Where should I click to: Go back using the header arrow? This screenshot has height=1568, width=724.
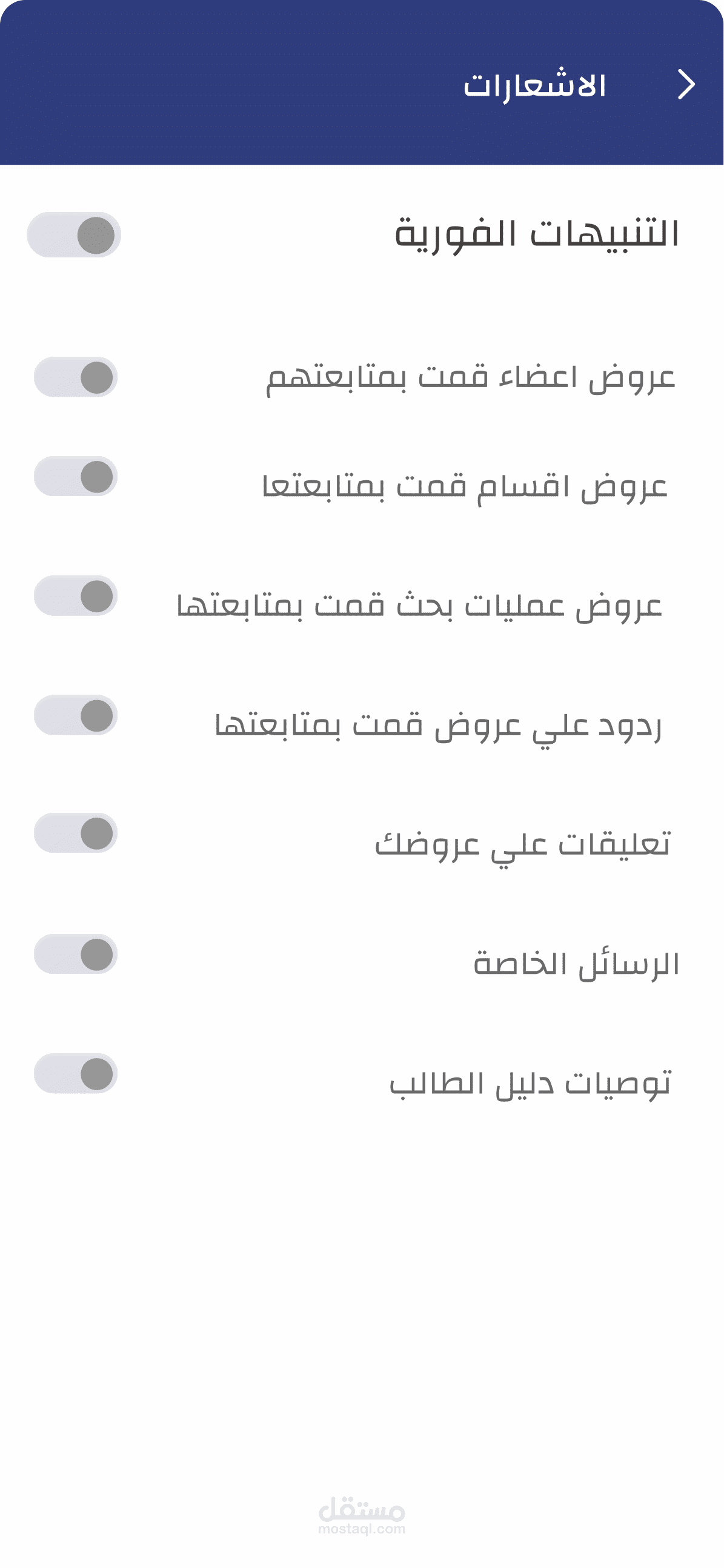pyautogui.click(x=686, y=85)
